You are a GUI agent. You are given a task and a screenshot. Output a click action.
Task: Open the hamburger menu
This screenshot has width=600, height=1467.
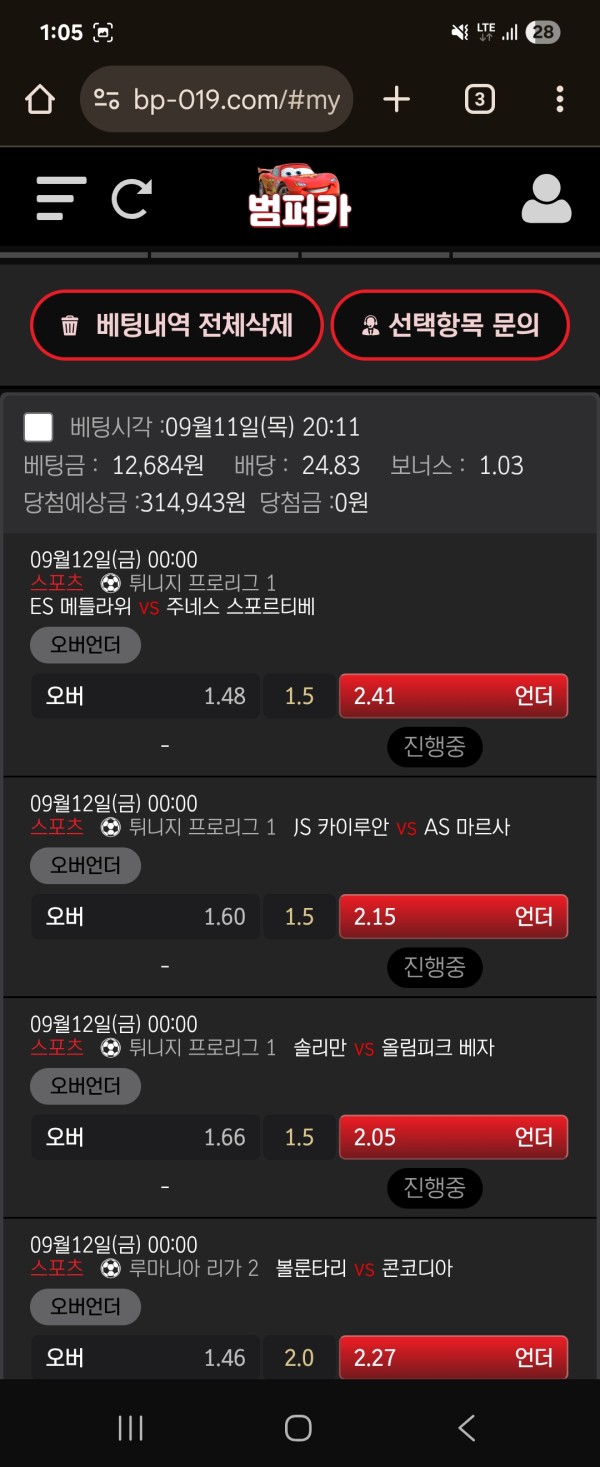pos(61,198)
